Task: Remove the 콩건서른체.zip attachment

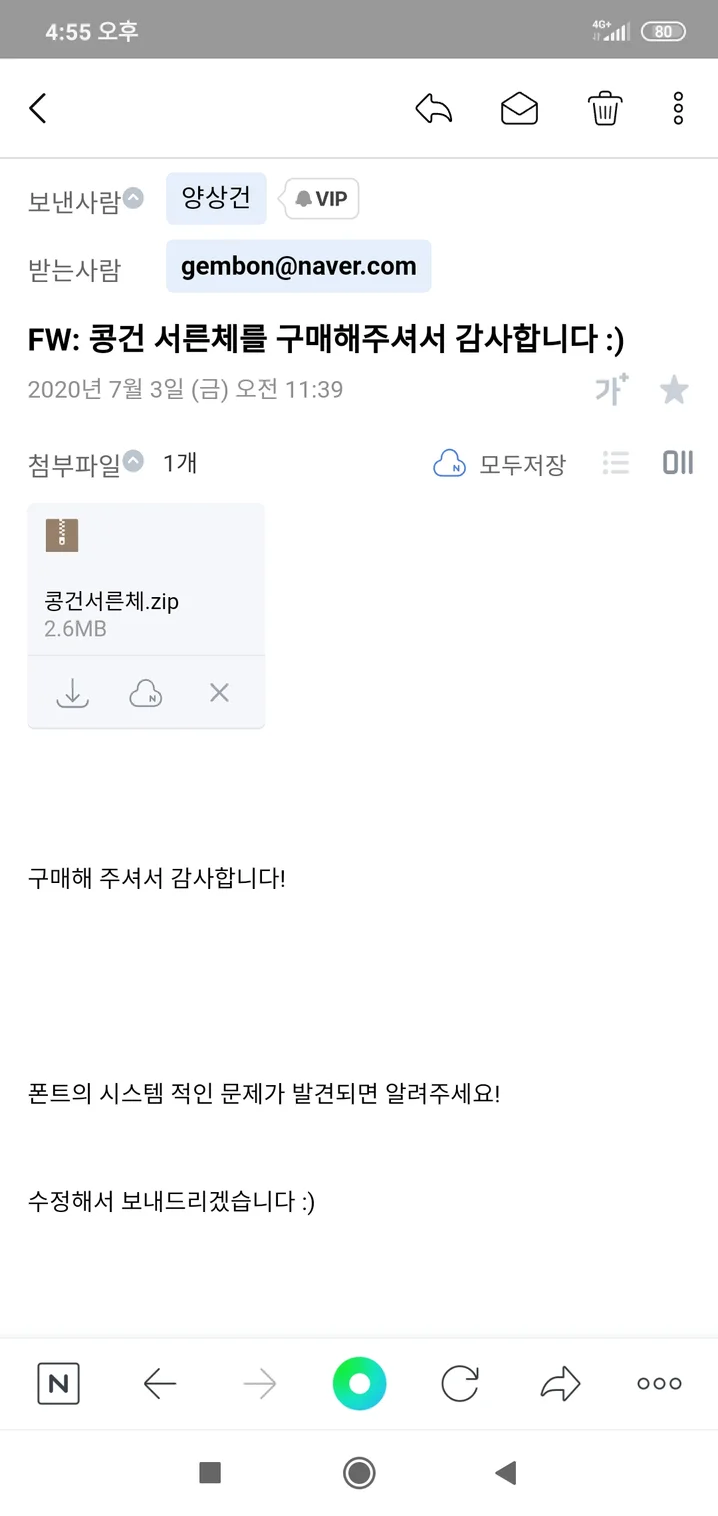Action: pyautogui.click(x=220, y=693)
